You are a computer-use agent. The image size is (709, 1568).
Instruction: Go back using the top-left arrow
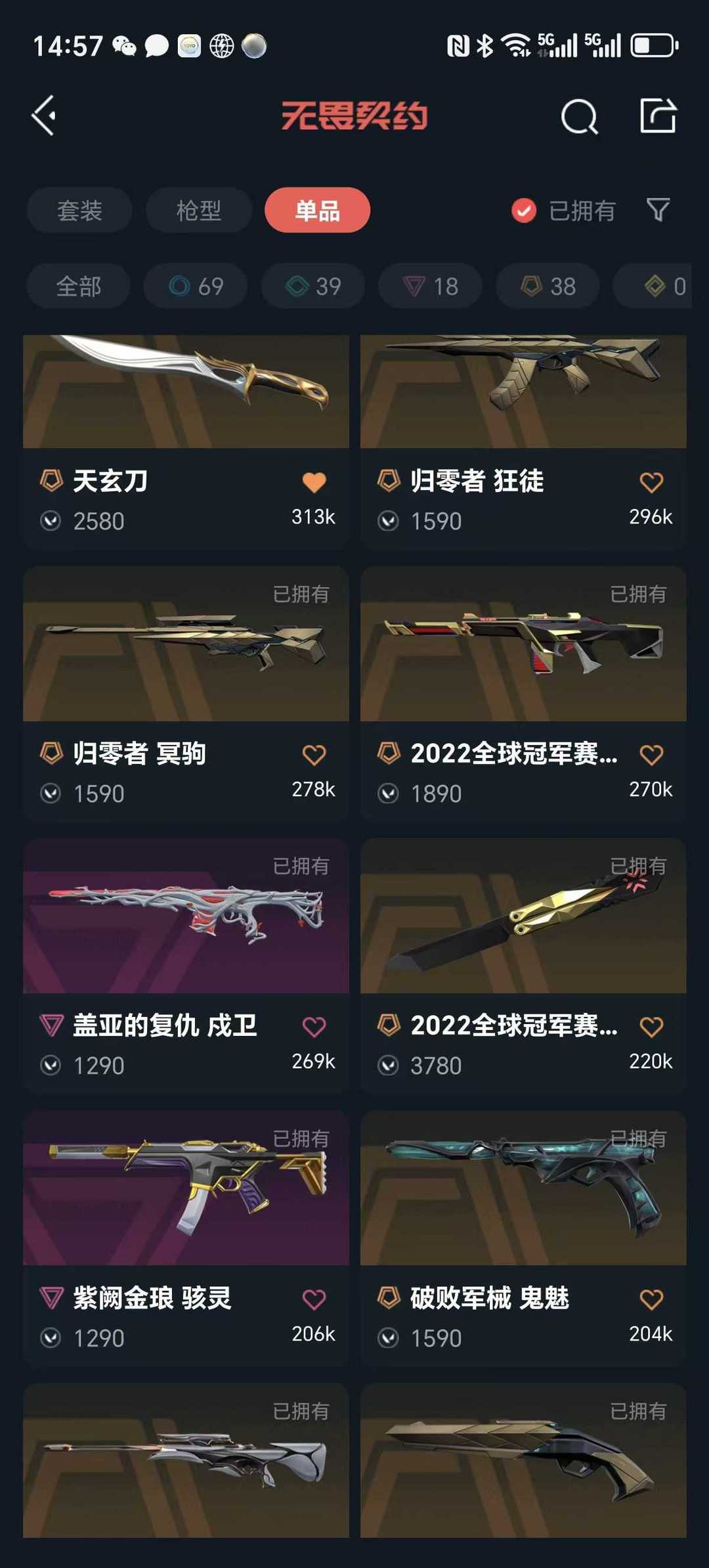45,116
